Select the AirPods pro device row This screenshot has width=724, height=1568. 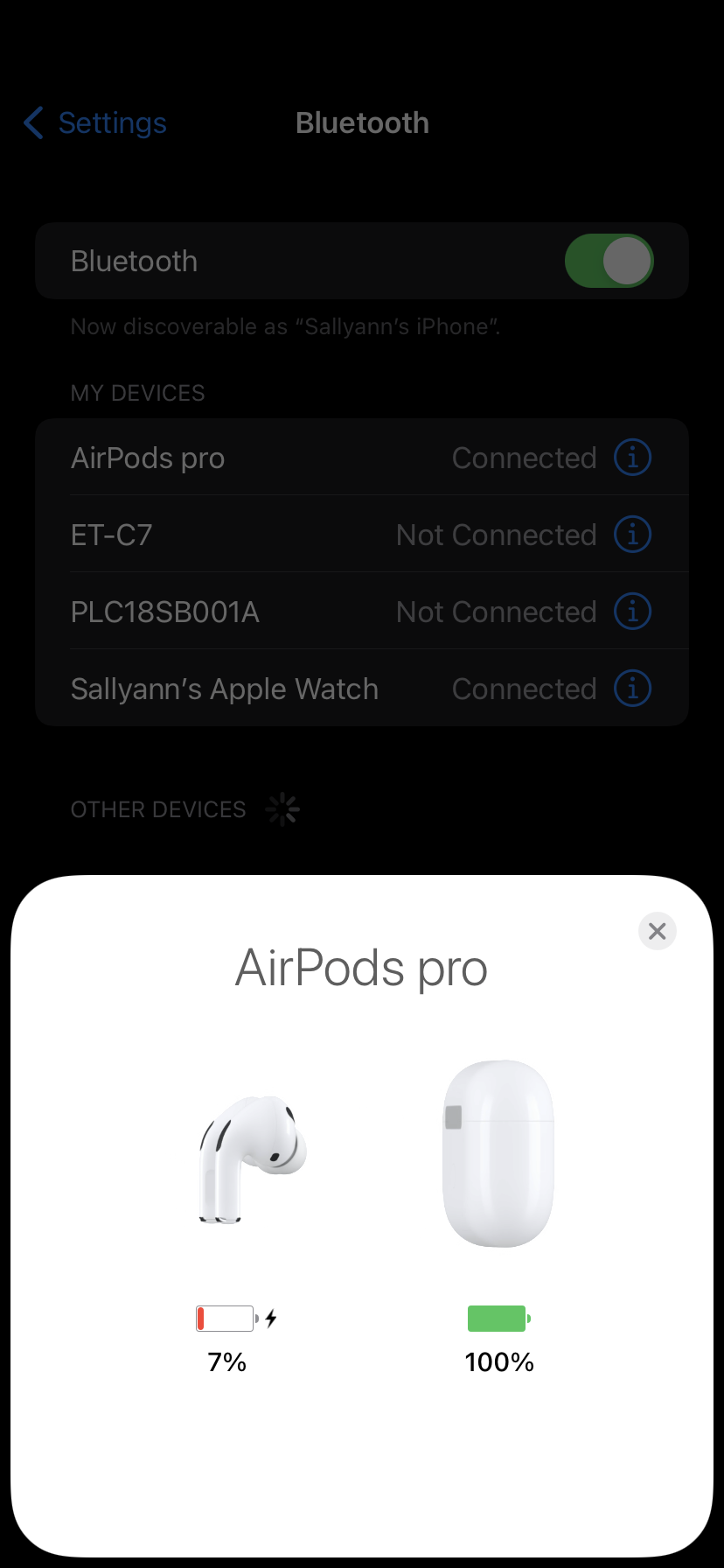(x=262, y=458)
